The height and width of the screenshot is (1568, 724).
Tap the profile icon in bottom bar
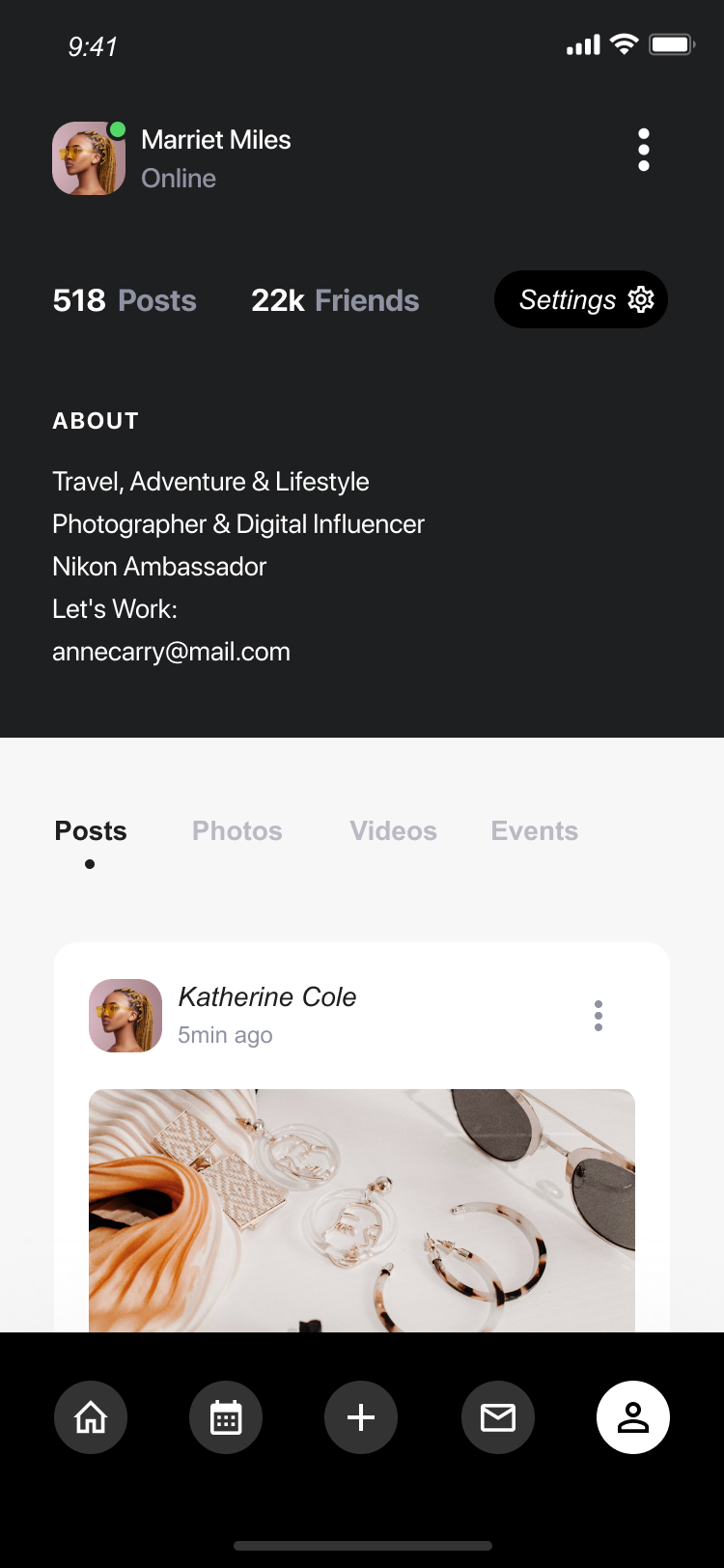[x=633, y=1417]
